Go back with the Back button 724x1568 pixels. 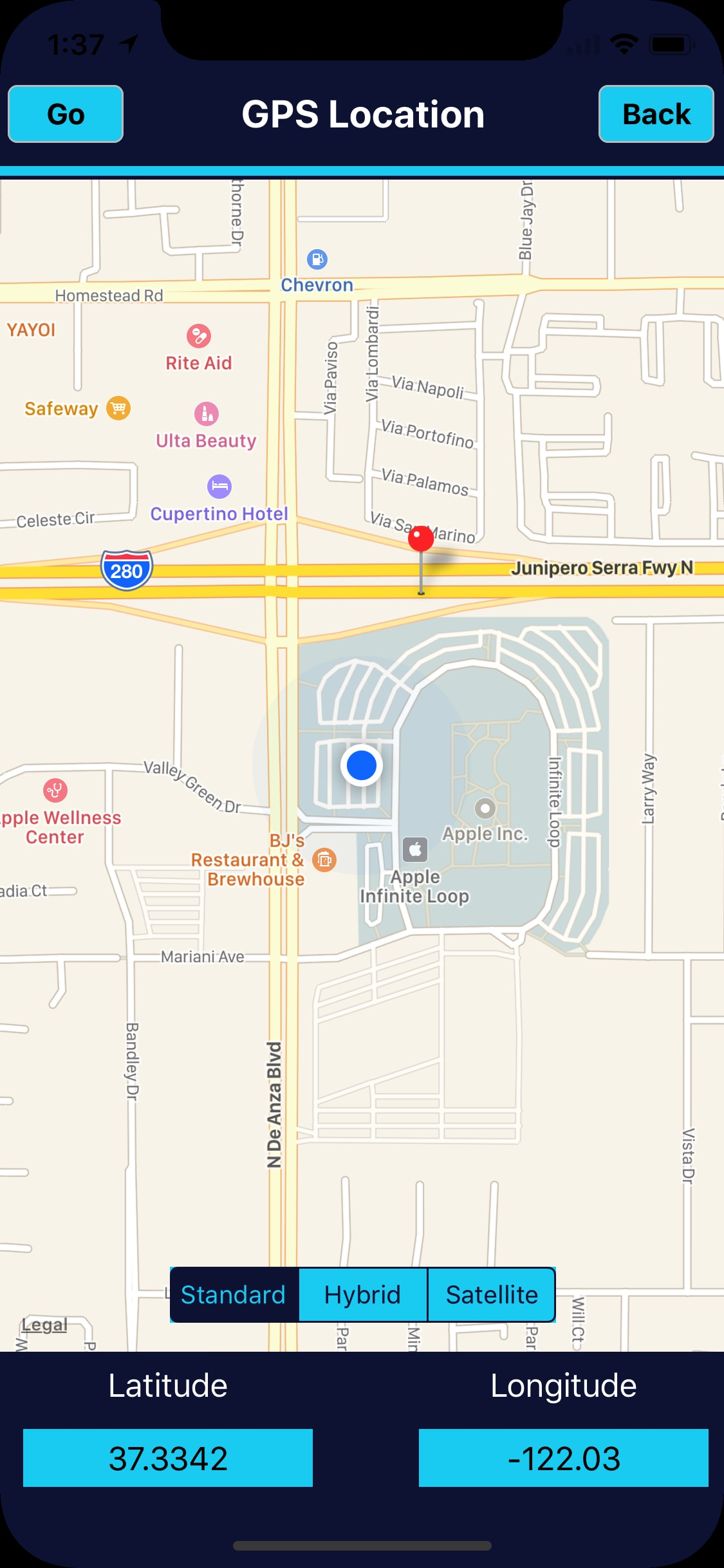(656, 114)
